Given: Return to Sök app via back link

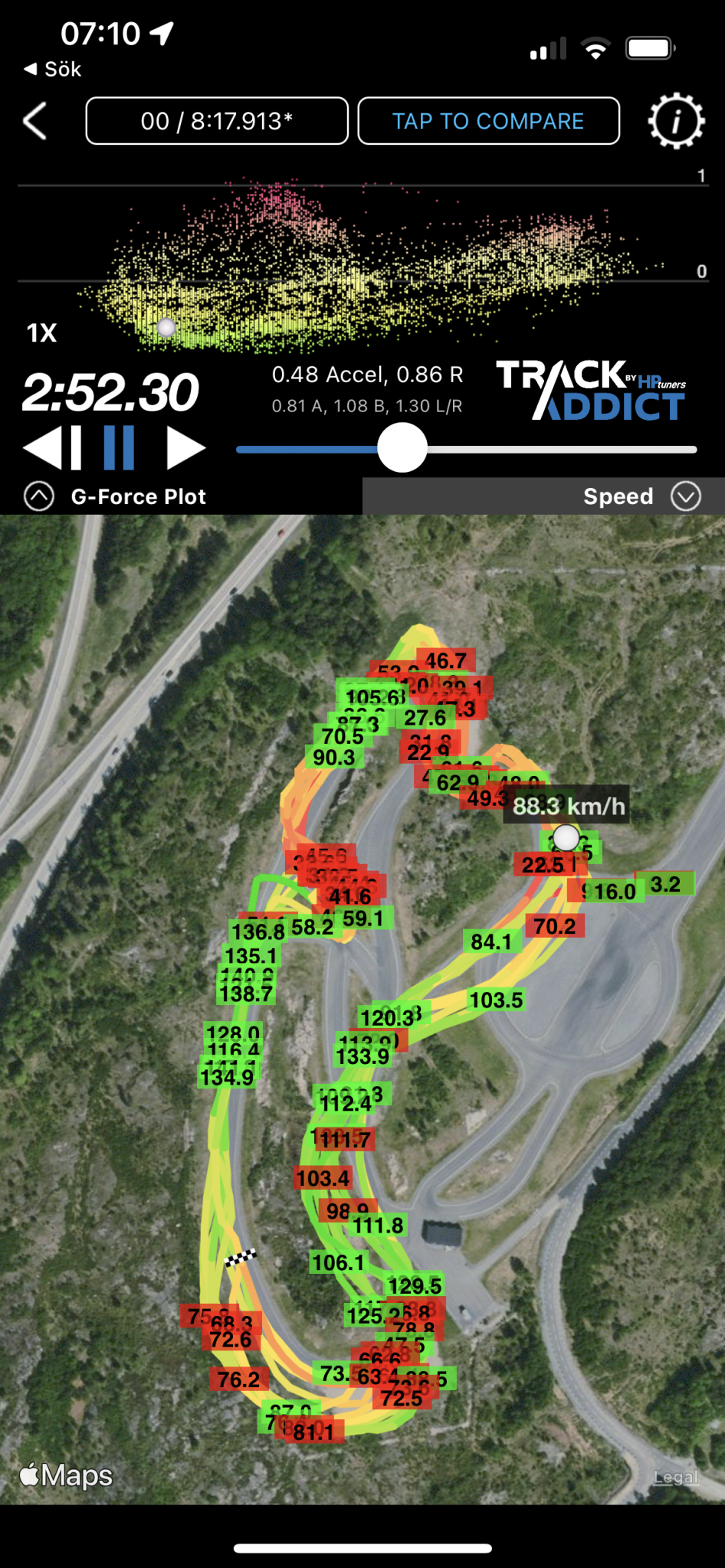Looking at the screenshot, I should [52, 69].
